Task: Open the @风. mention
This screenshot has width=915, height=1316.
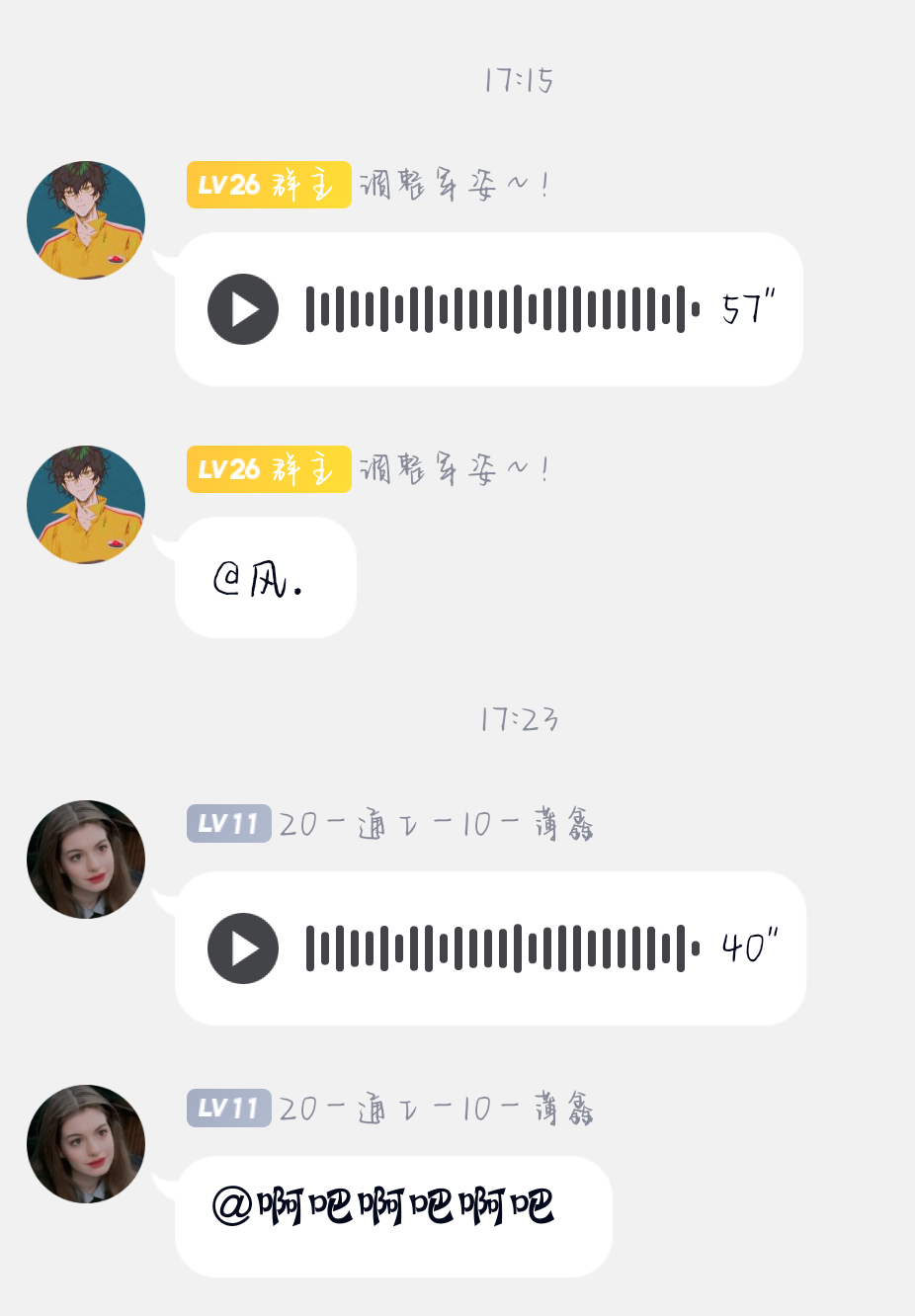Action: 258,579
